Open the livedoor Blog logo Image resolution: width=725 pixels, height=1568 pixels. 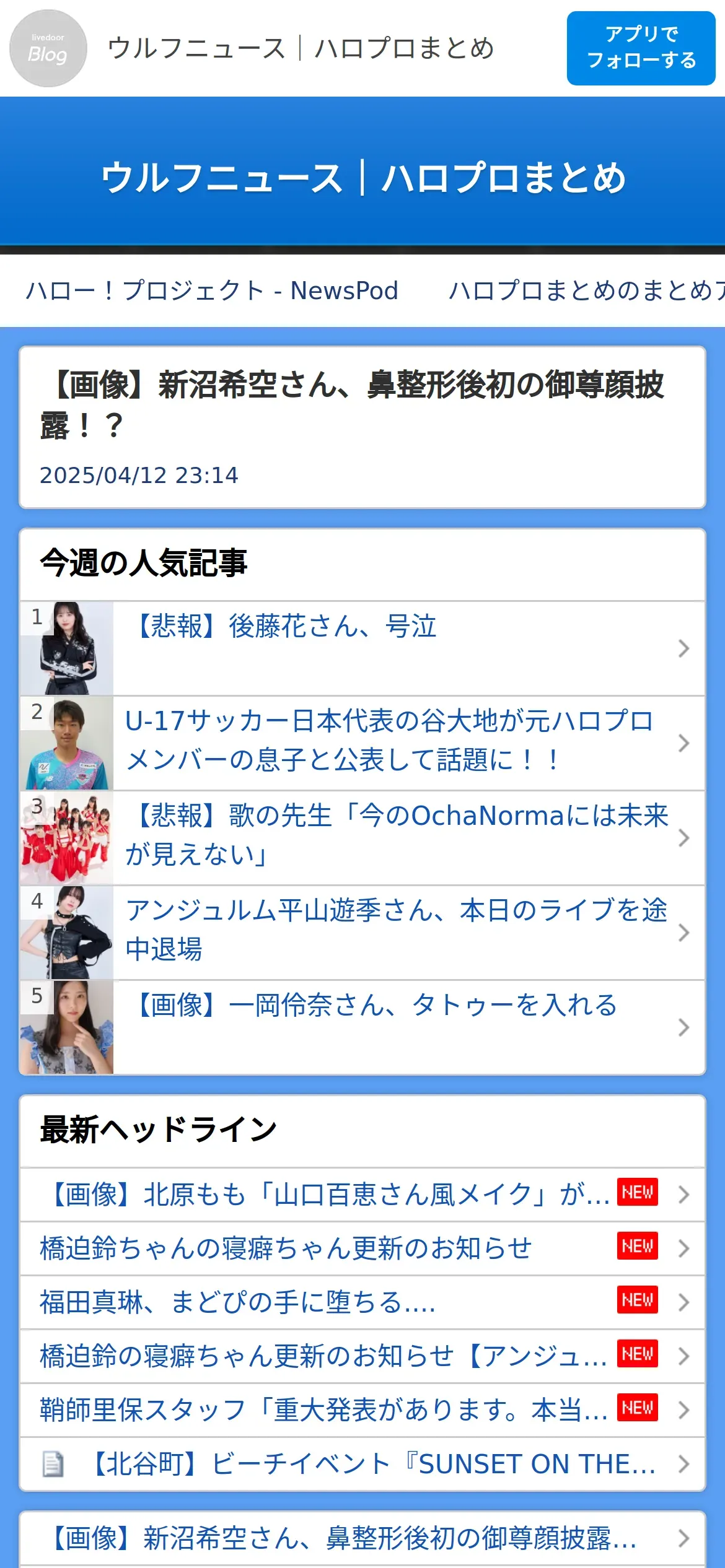click(48, 48)
